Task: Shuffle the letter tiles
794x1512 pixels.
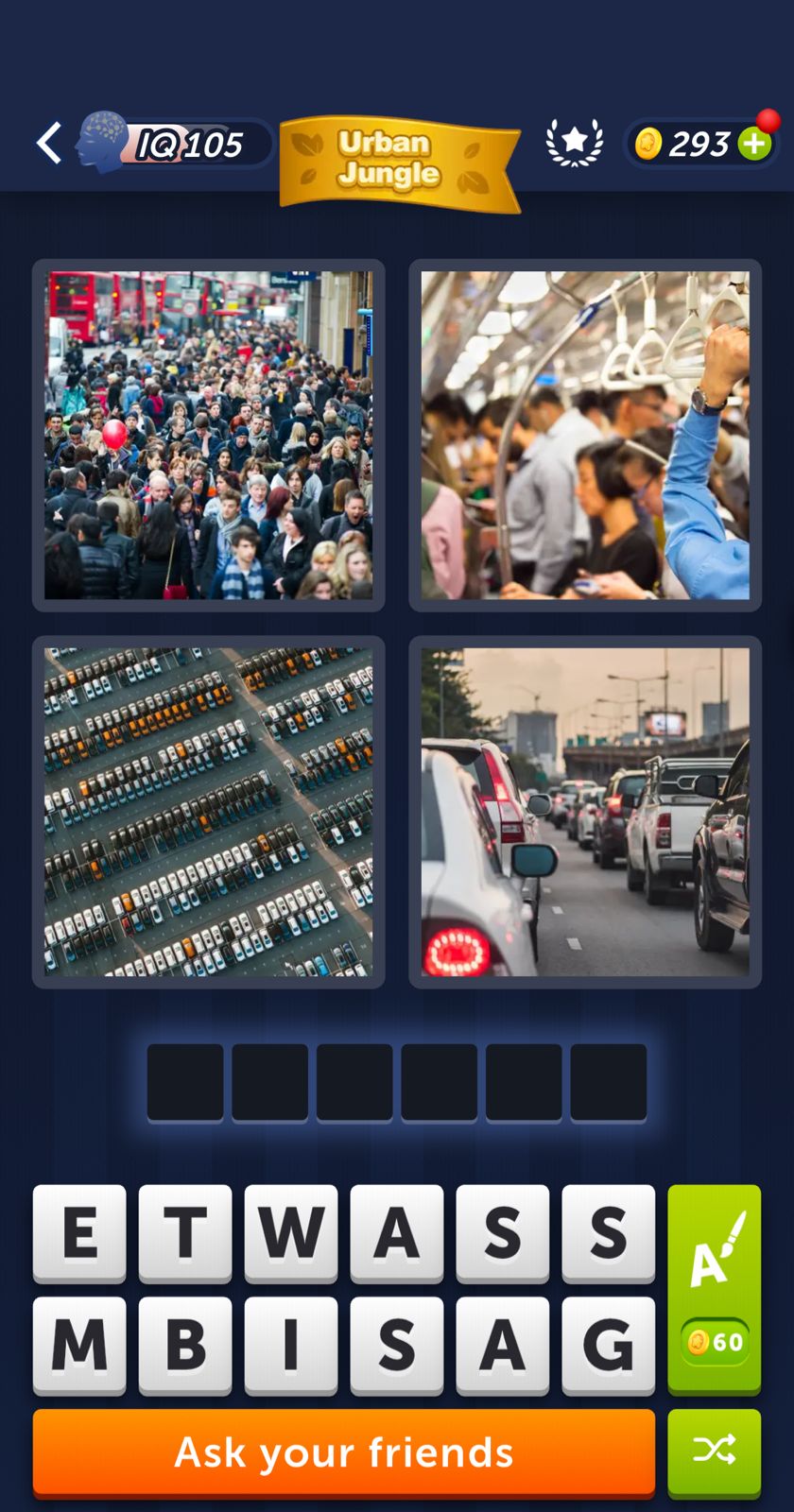Action: click(714, 1451)
